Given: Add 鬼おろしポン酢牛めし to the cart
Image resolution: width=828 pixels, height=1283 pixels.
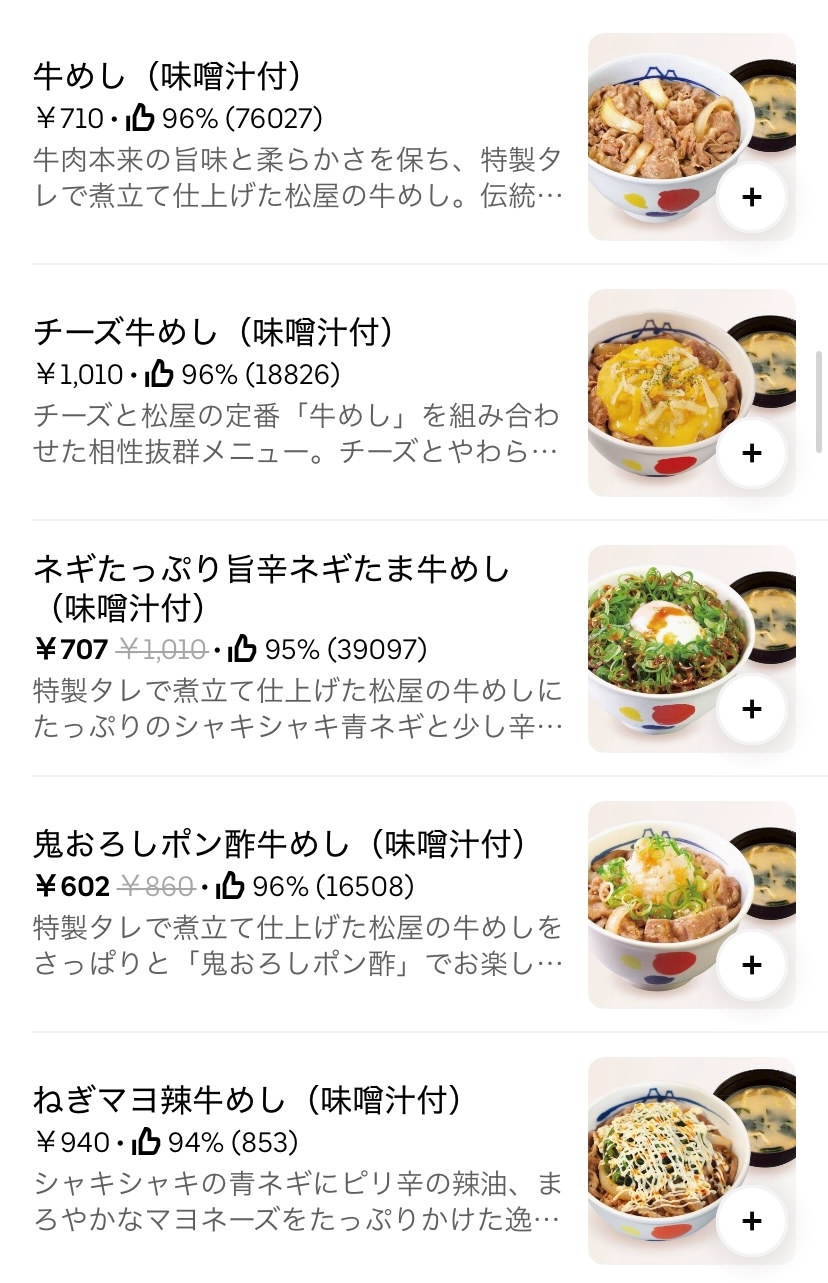Looking at the screenshot, I should click(x=752, y=965).
